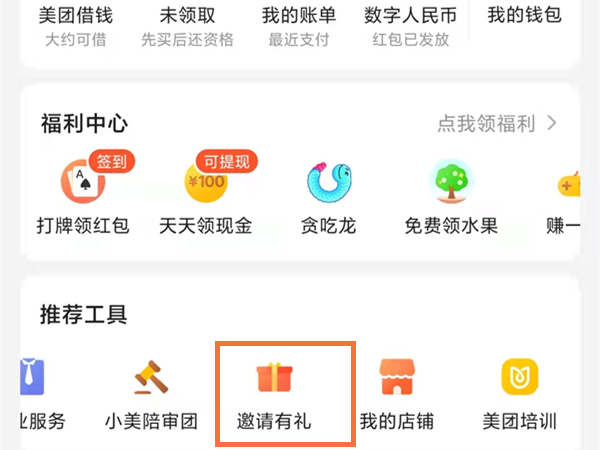The image size is (600, 450).
Task: Open 美团借钱 loan service
Action: (x=76, y=25)
